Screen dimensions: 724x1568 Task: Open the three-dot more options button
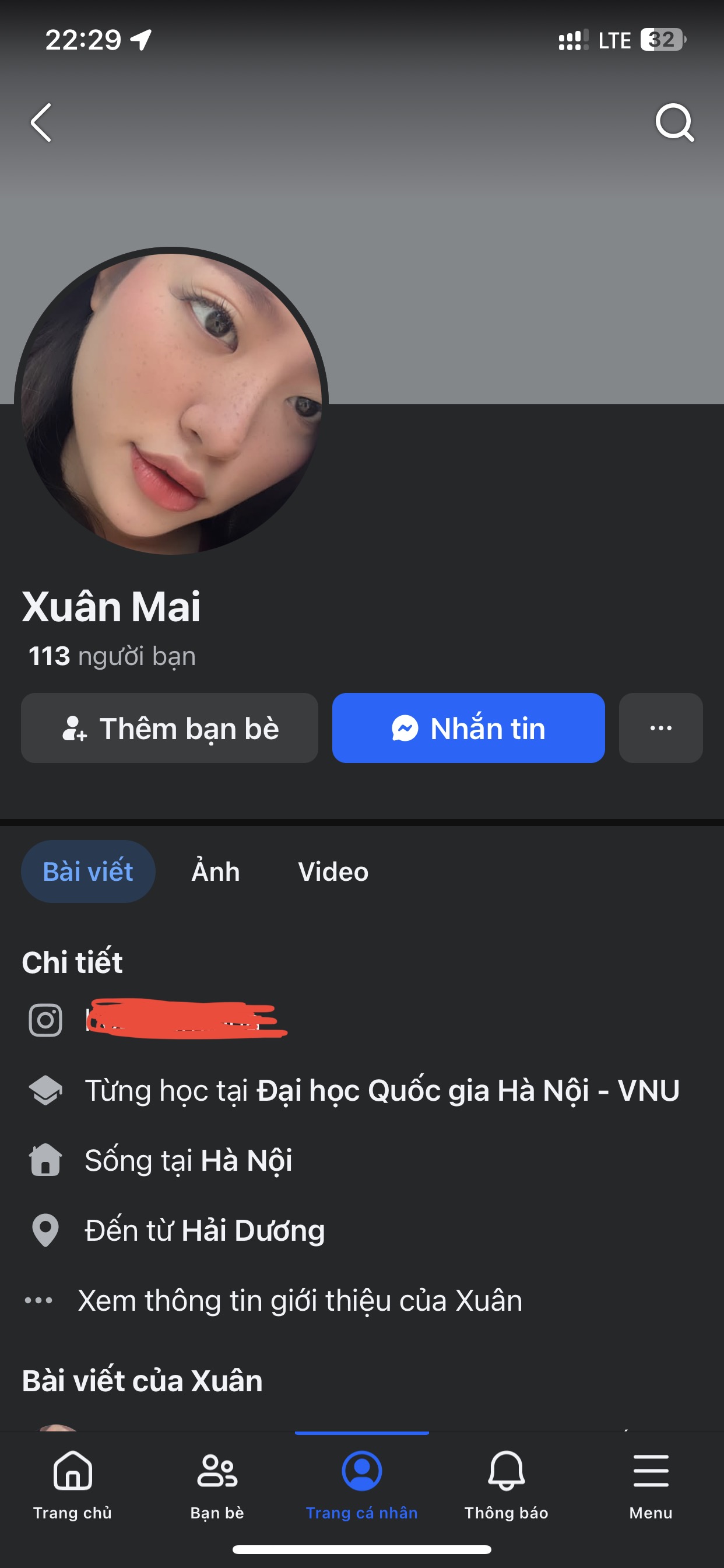coord(660,728)
